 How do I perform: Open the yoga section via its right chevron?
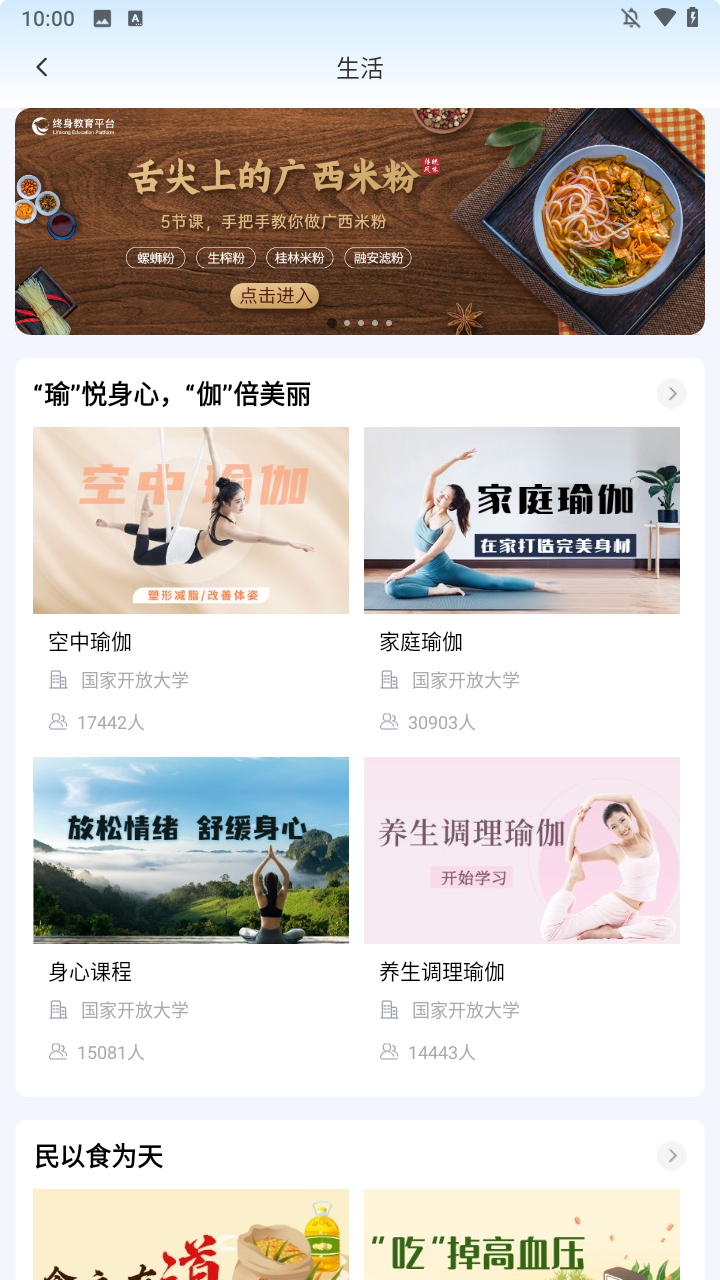coord(671,393)
